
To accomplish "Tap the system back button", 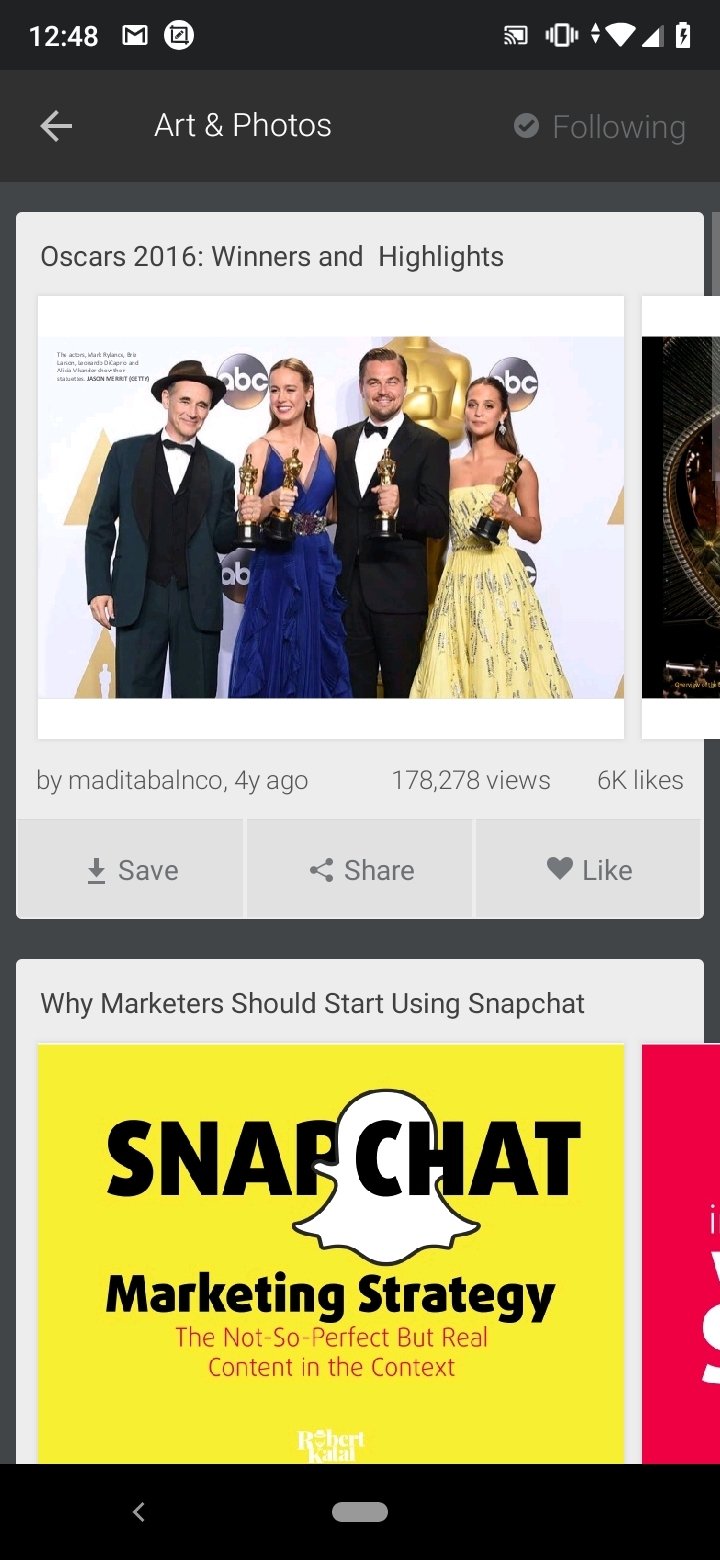I will tap(139, 1512).
